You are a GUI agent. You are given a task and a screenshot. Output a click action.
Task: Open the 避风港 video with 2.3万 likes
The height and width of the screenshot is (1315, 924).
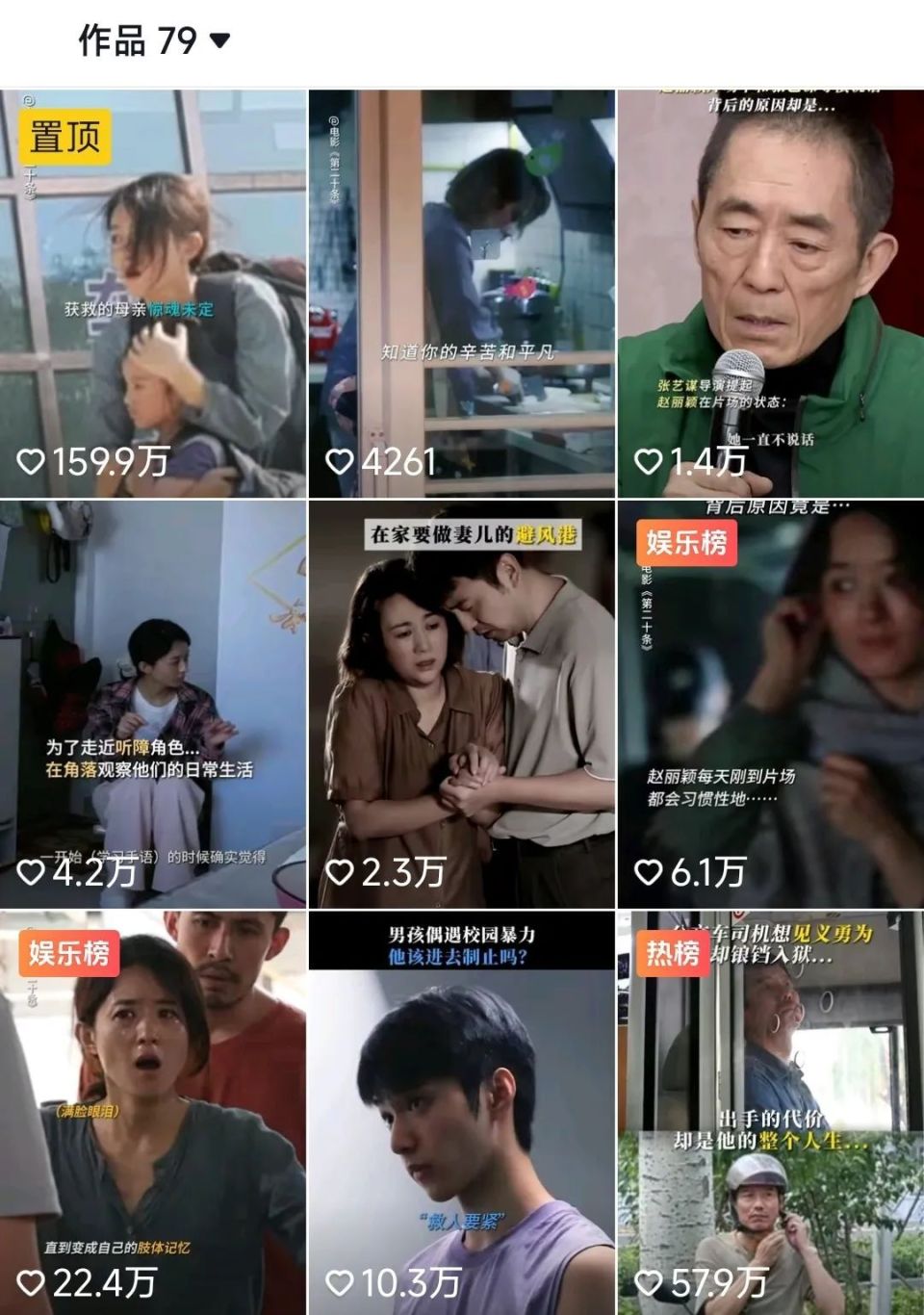point(461,704)
